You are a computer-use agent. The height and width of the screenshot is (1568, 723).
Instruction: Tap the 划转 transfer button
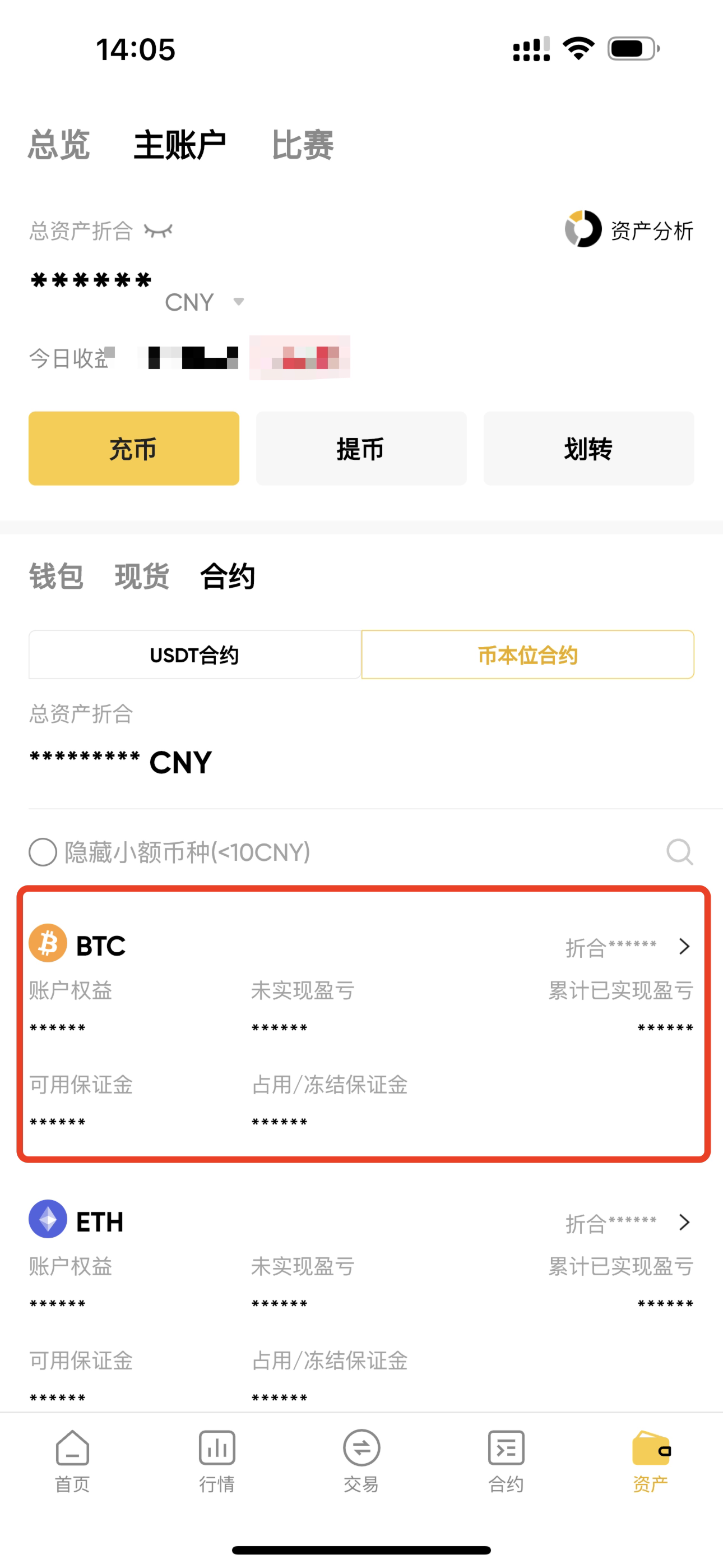click(x=588, y=449)
